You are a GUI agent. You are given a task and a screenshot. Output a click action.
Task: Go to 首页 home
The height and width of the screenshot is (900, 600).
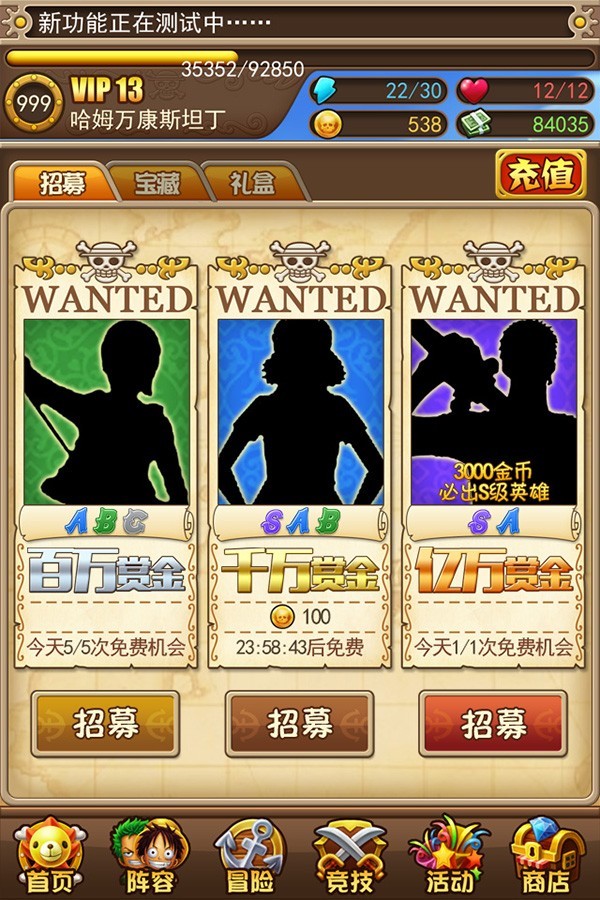tap(48, 857)
